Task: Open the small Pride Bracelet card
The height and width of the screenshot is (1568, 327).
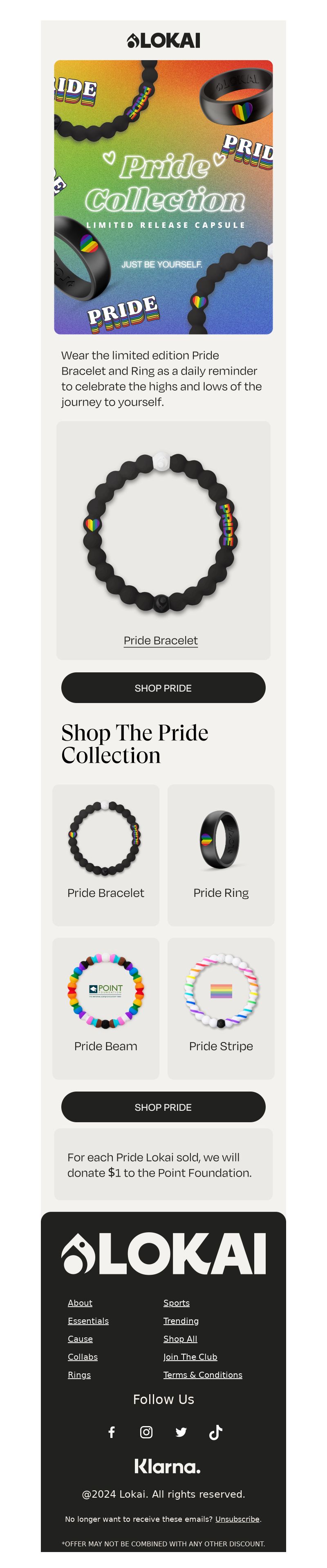Action: click(x=106, y=855)
